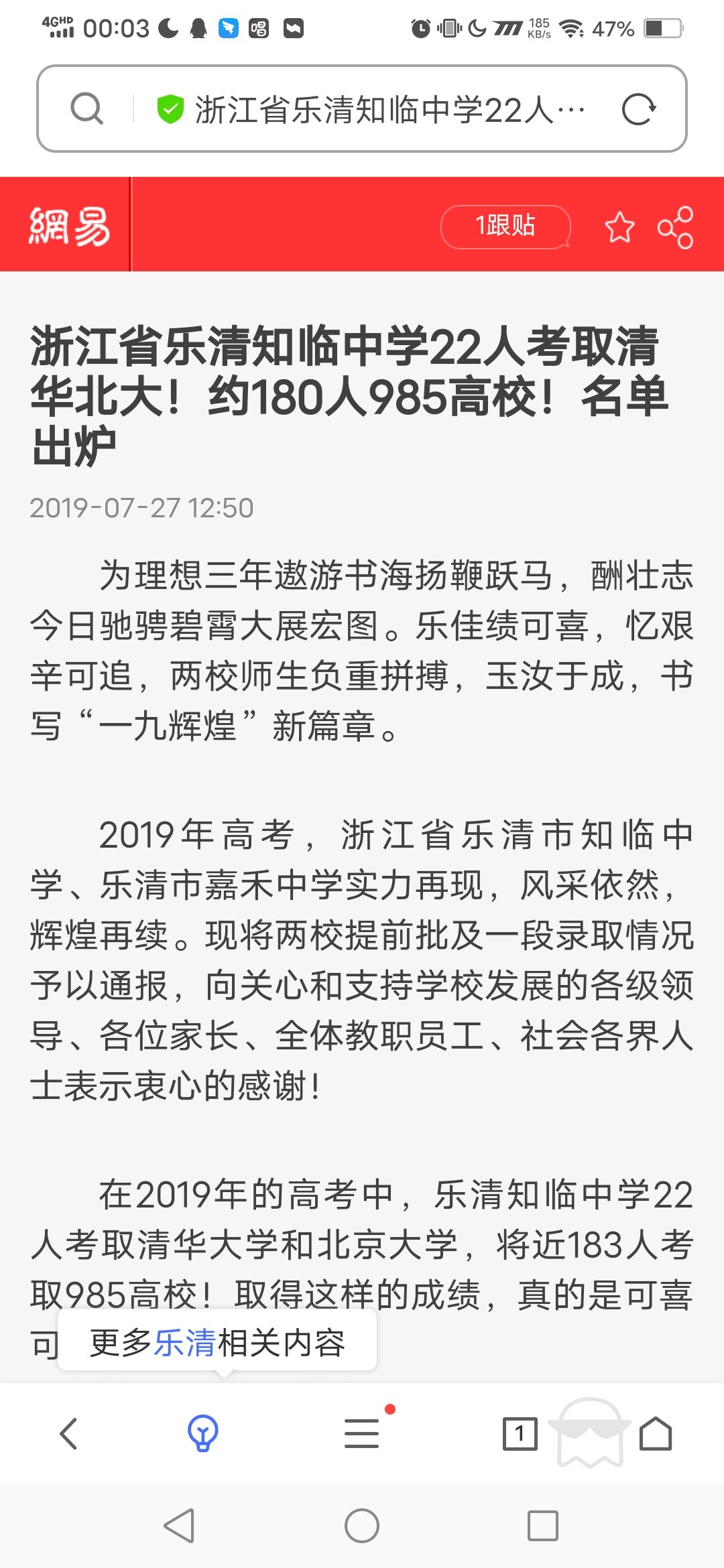Open the 網易 logo home link

[x=68, y=226]
